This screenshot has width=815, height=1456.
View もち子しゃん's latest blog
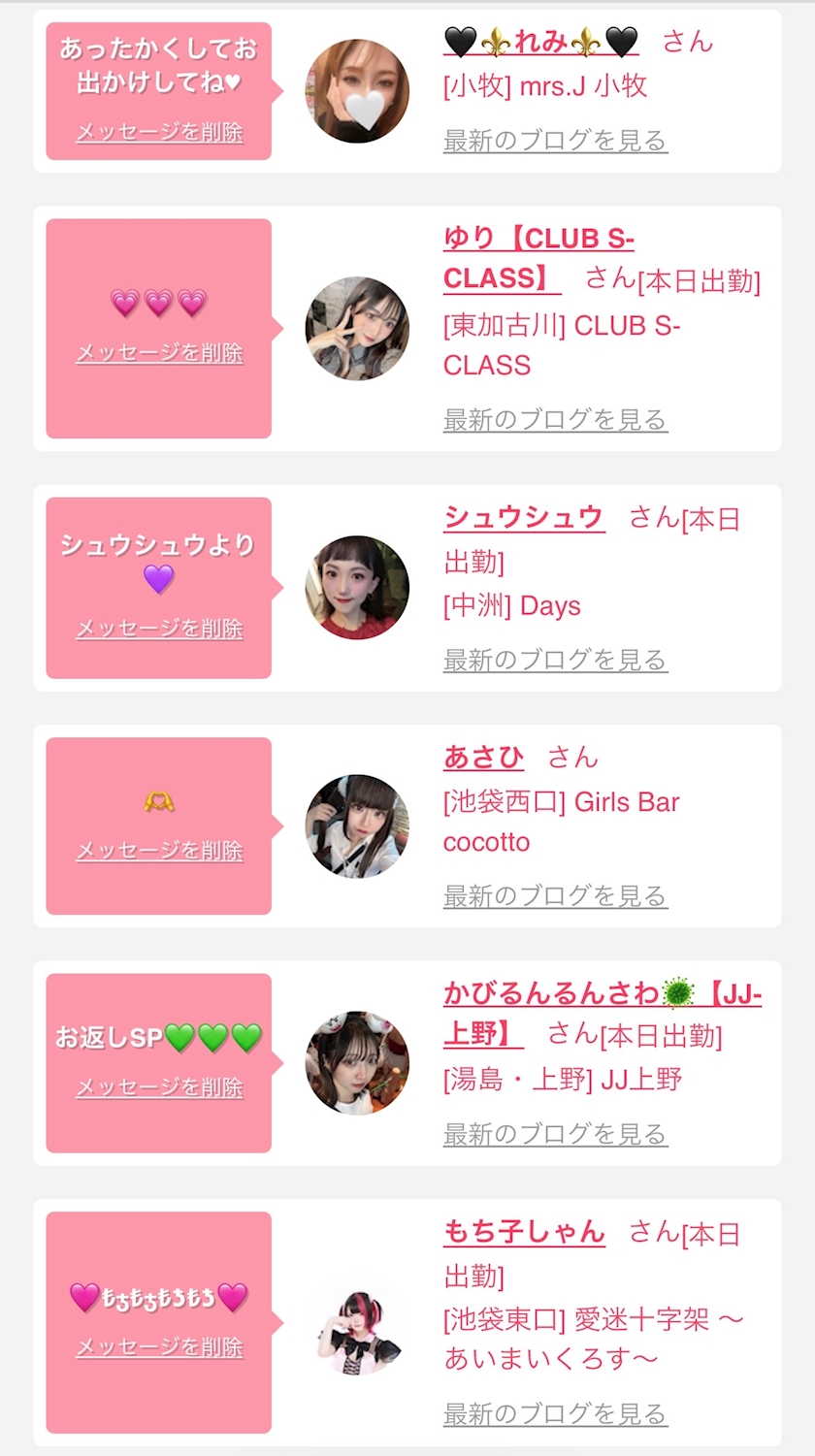(555, 1414)
